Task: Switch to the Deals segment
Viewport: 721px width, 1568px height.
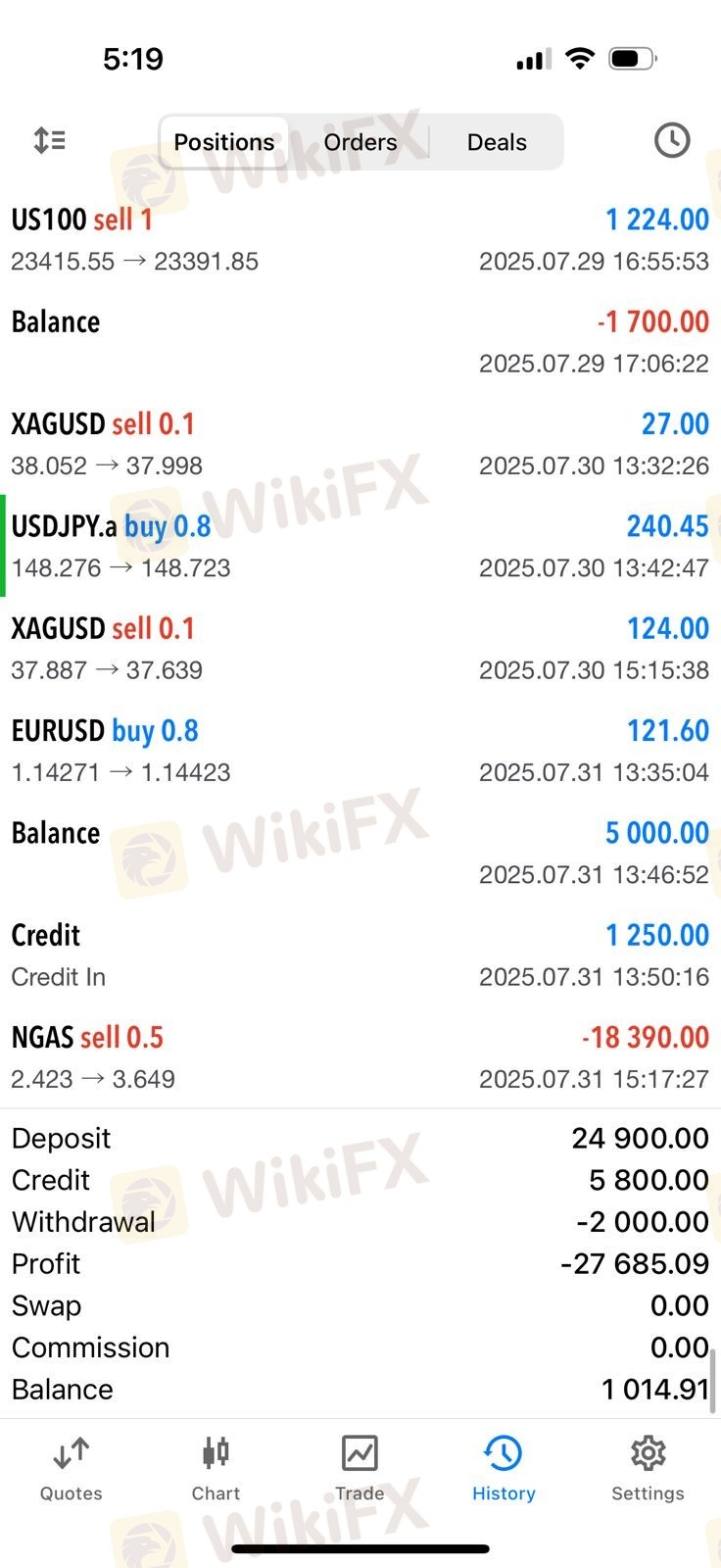Action: pos(497,142)
